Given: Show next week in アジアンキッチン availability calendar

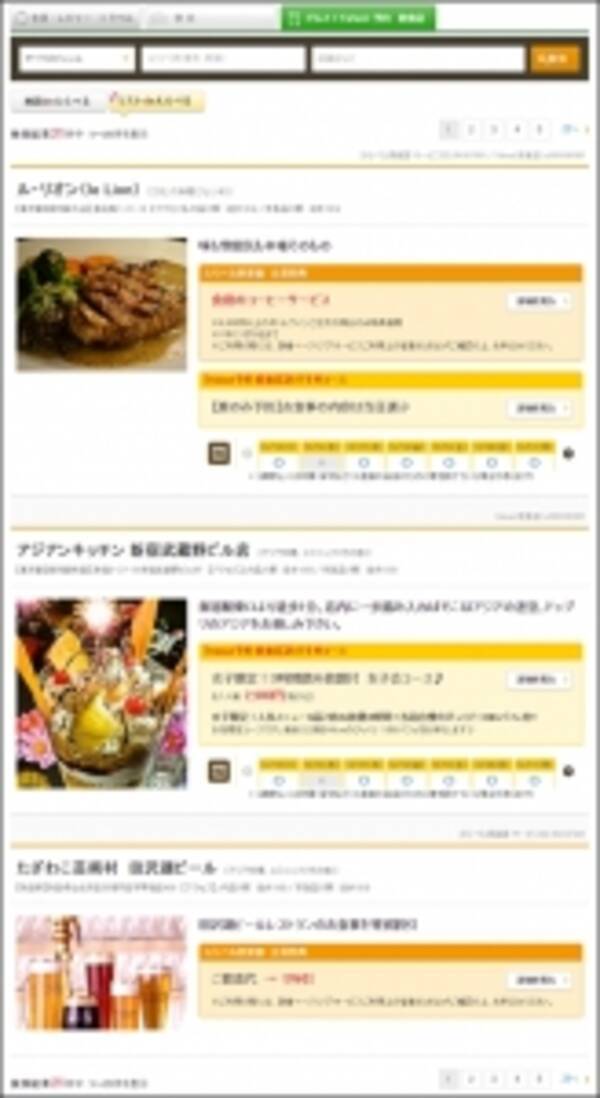Looking at the screenshot, I should [x=569, y=771].
